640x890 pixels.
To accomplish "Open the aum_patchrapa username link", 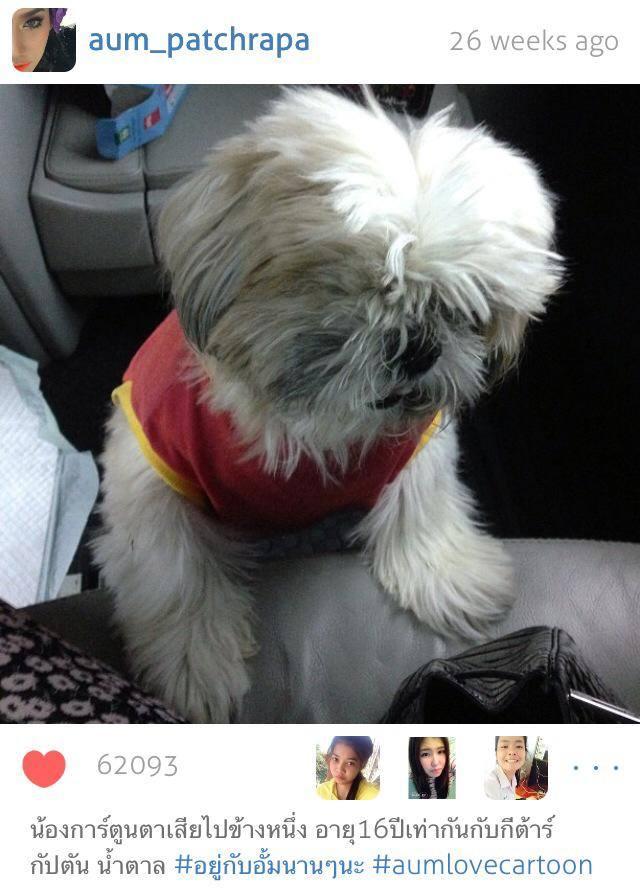I will (198, 41).
